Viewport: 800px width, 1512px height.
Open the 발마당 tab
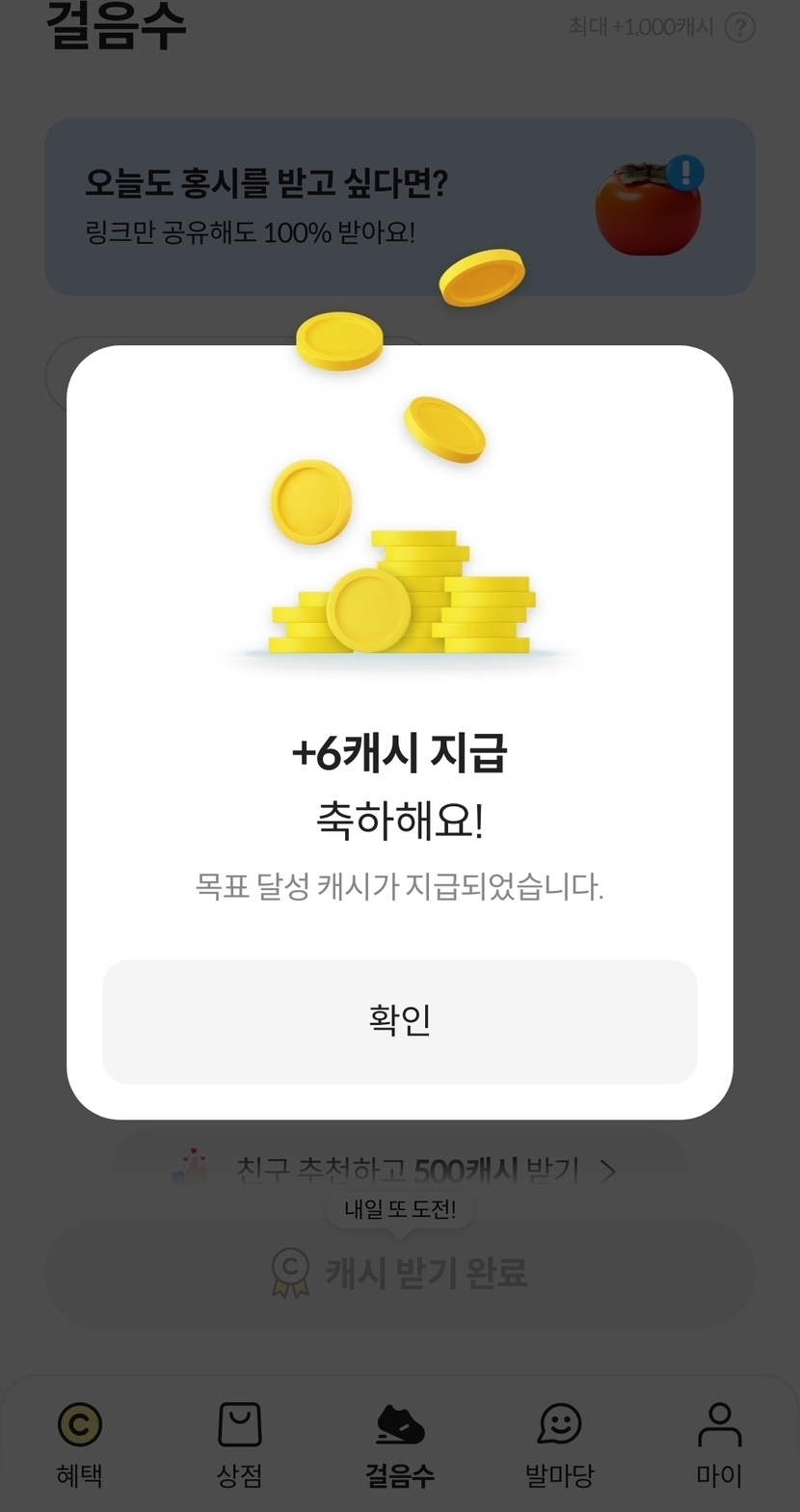coord(559,1444)
